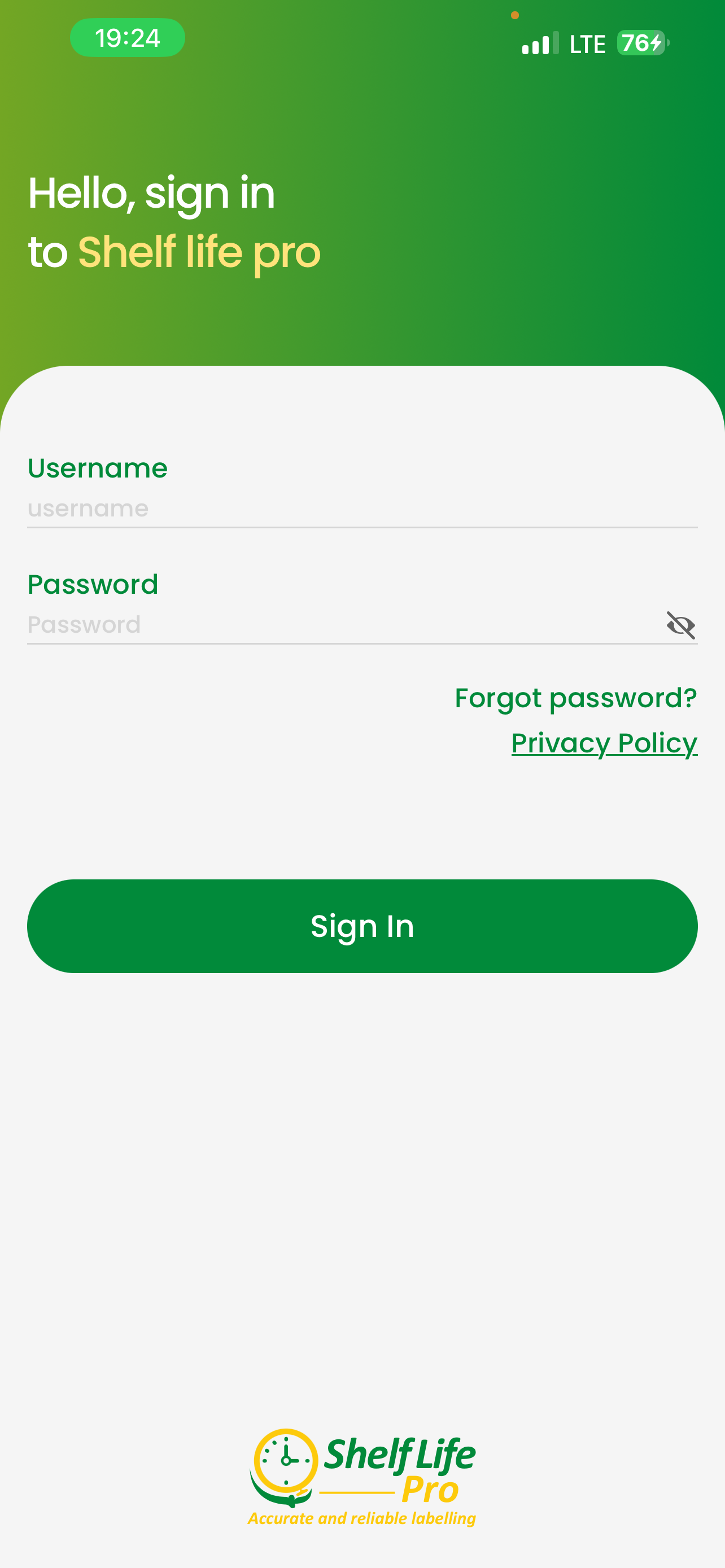Open the Privacy Policy link
This screenshot has height=1568, width=725.
tap(604, 743)
